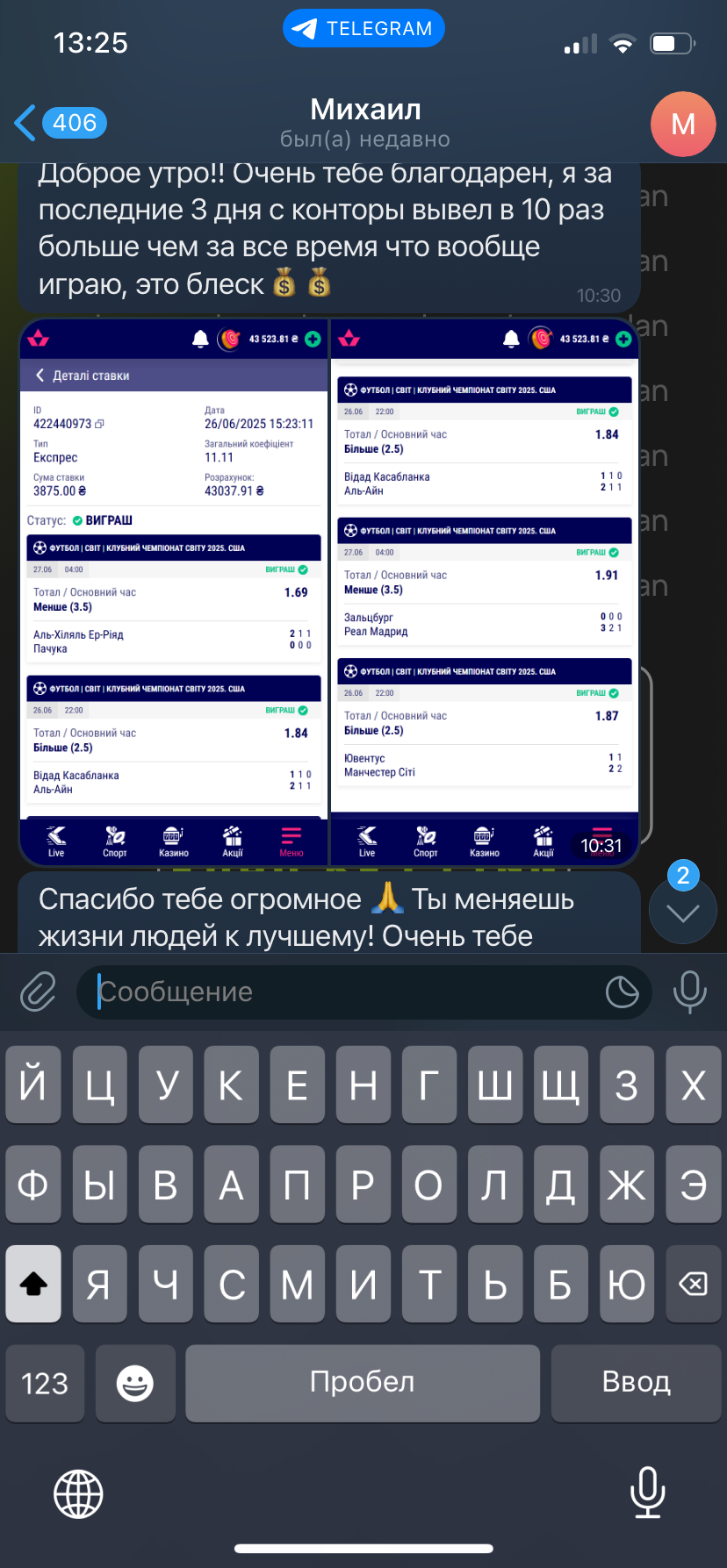Open the sticker panel icon

(x=623, y=992)
